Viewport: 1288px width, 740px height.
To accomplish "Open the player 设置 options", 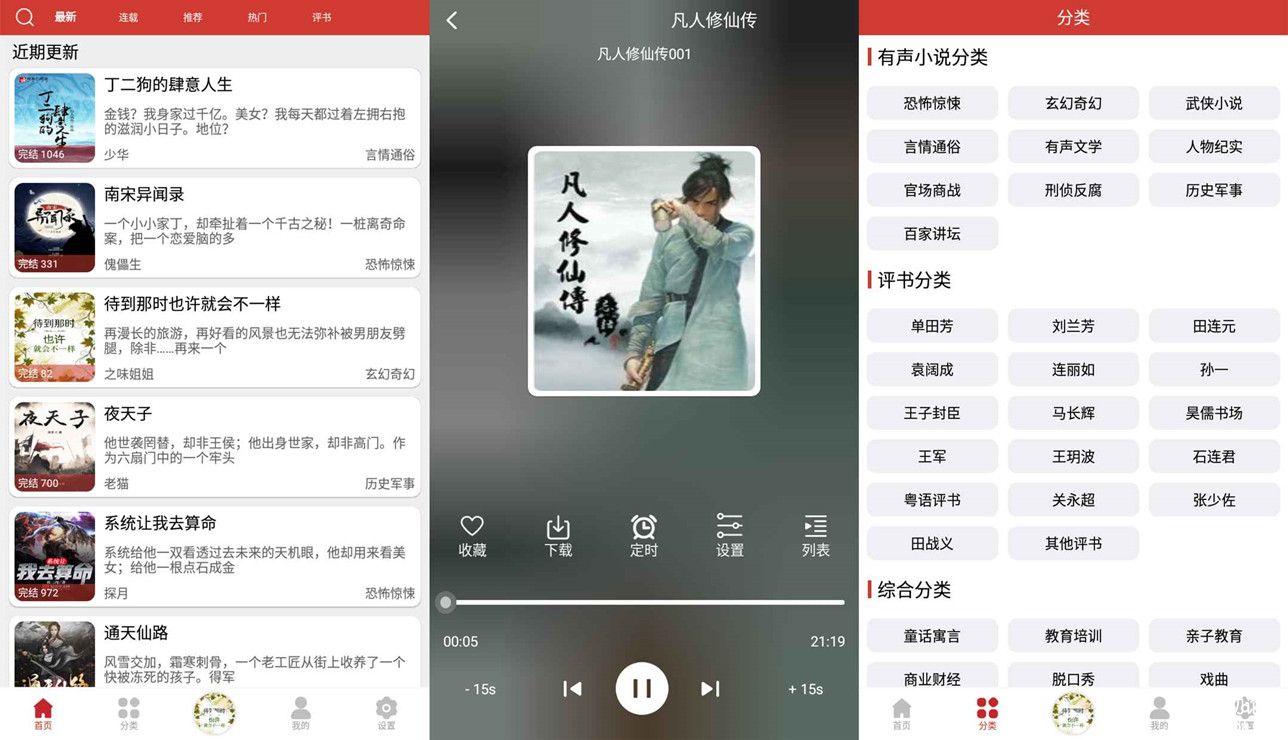I will (x=730, y=536).
